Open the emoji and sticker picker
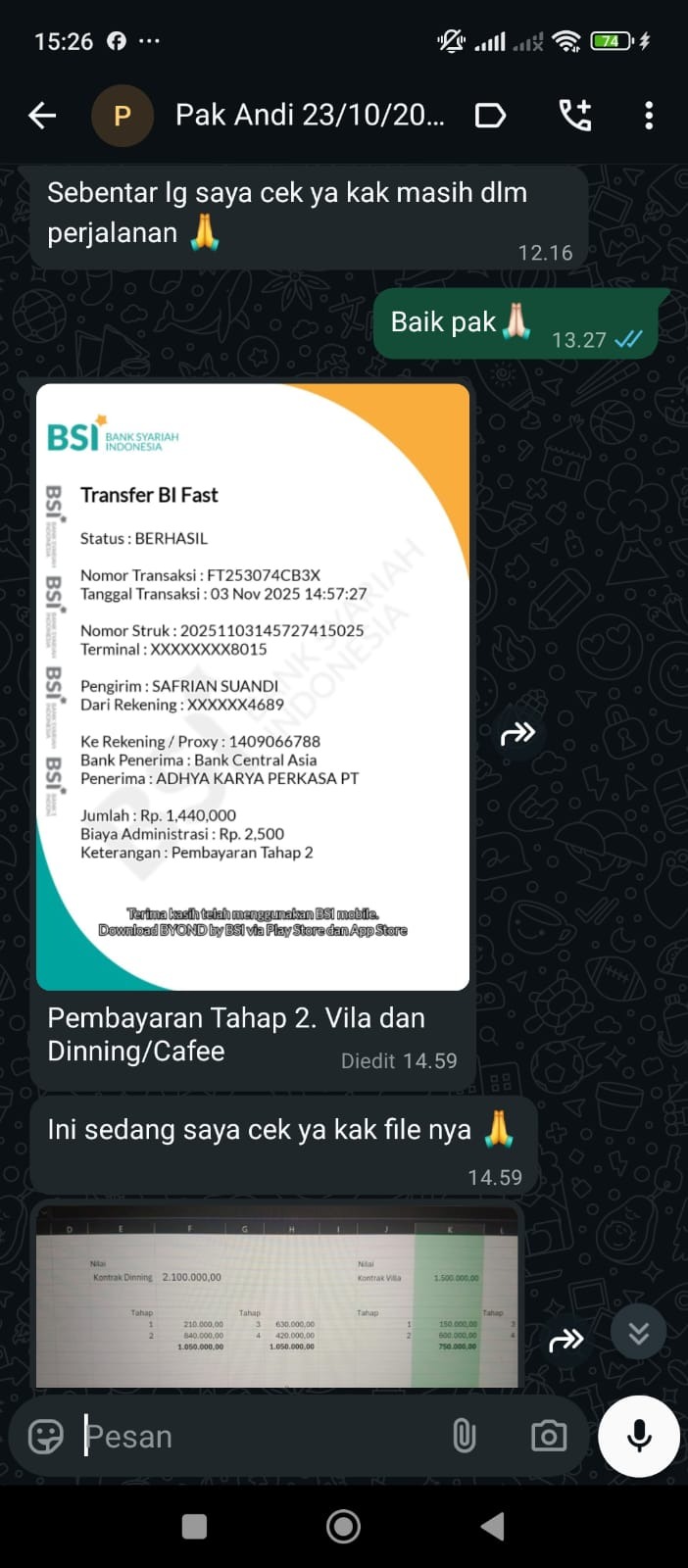Screen dimensions: 688x1568 coord(46,1437)
